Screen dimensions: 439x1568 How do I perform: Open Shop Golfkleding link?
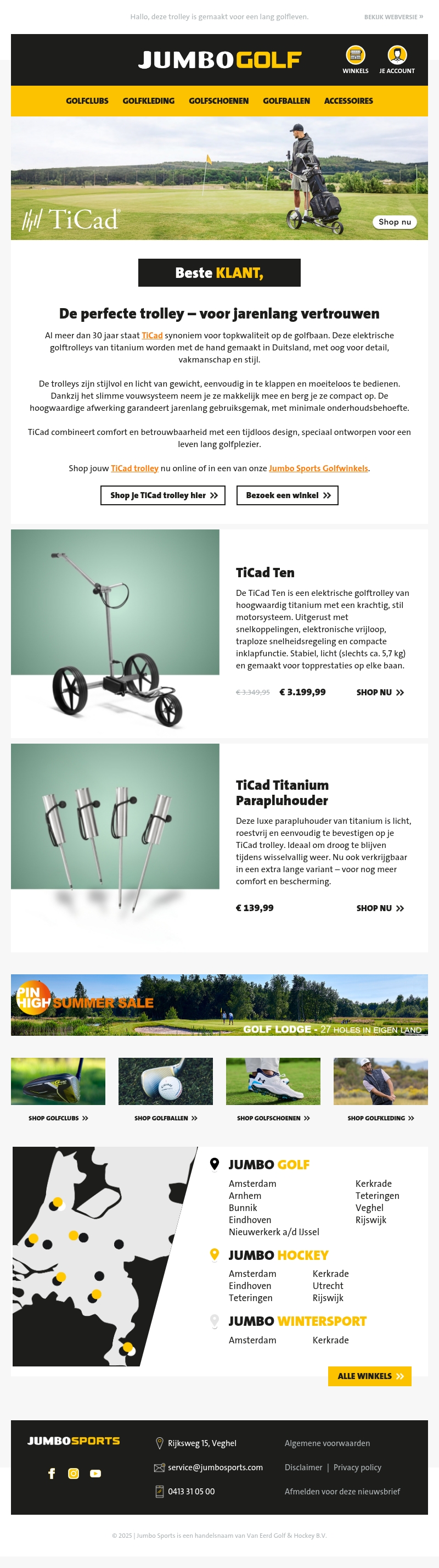(381, 1118)
